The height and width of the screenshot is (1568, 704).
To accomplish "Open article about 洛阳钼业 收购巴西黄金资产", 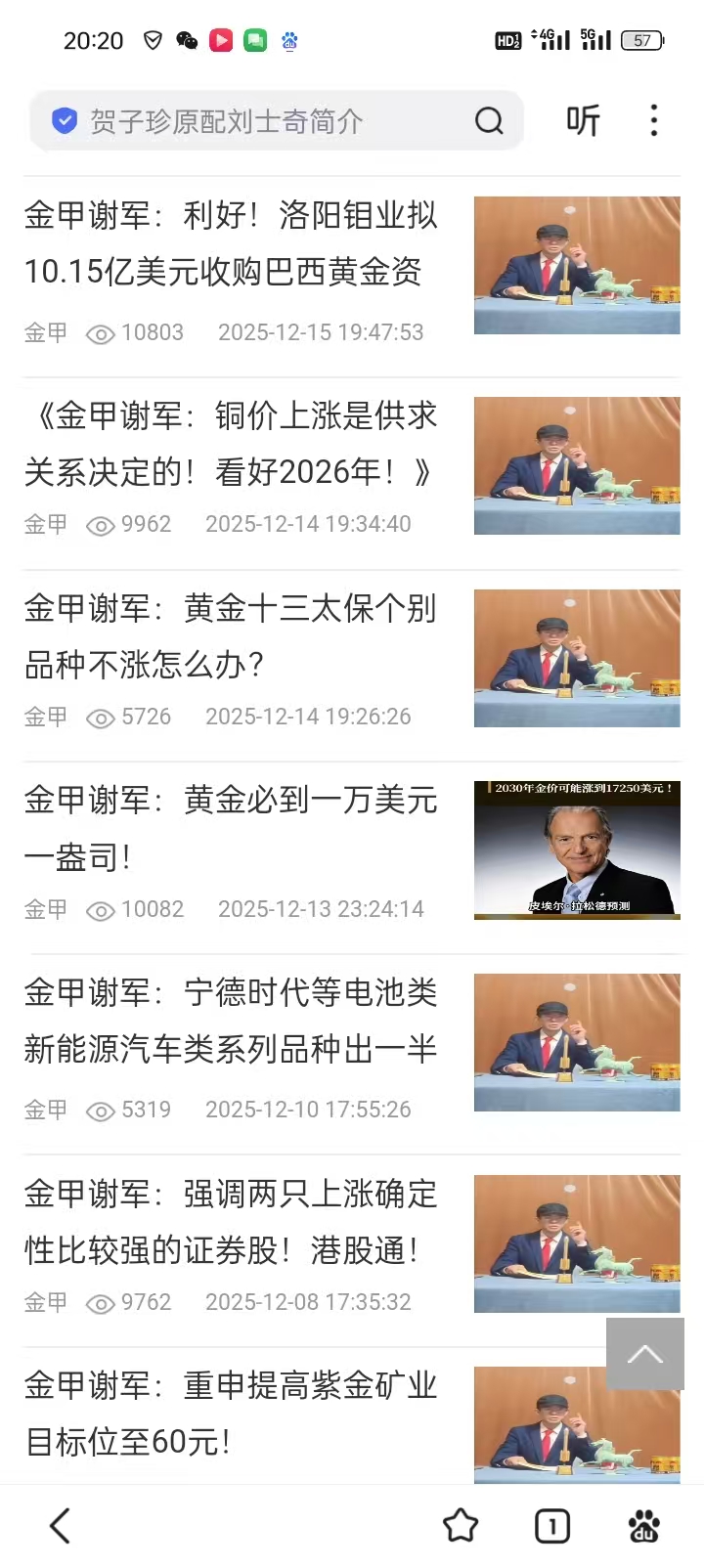I will point(231,243).
